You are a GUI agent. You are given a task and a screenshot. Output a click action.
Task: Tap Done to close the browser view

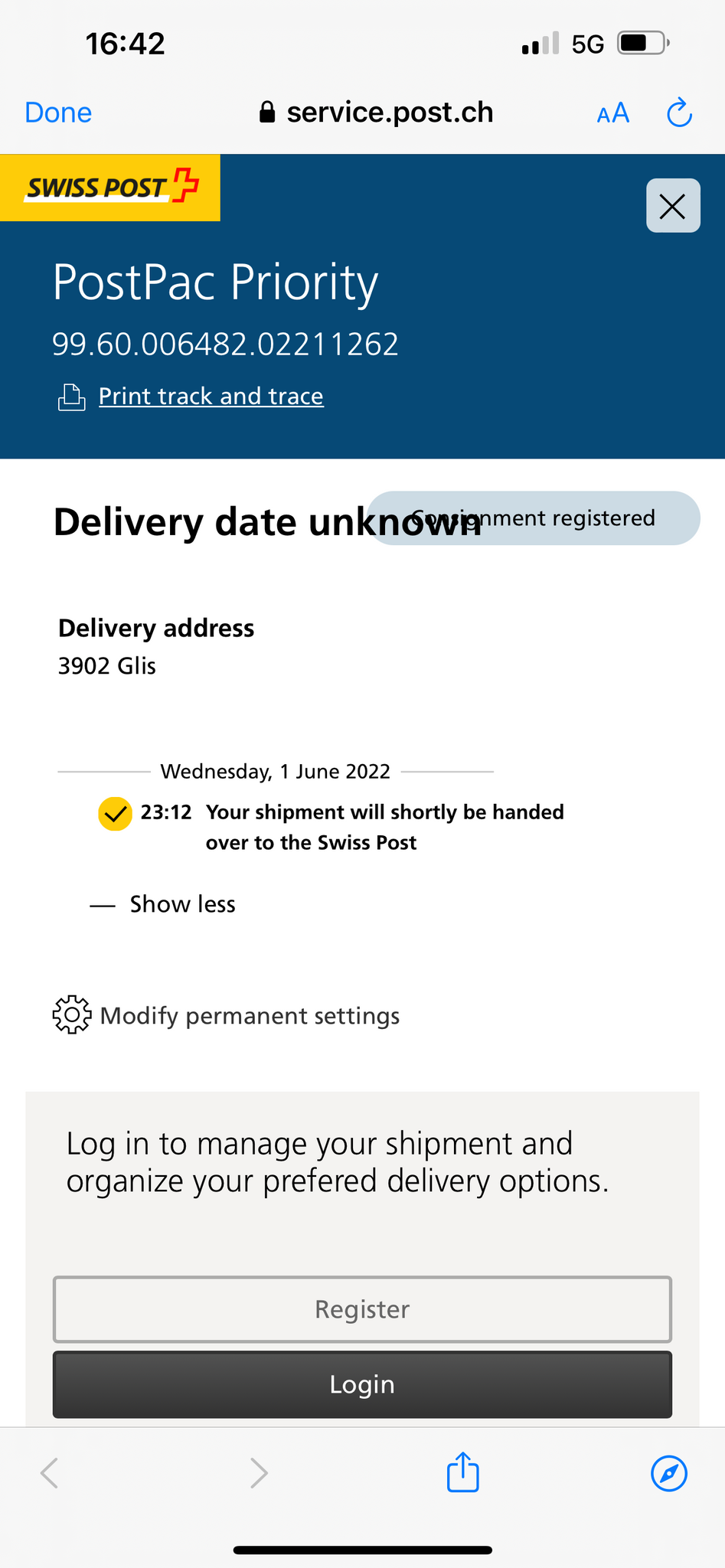coord(58,113)
